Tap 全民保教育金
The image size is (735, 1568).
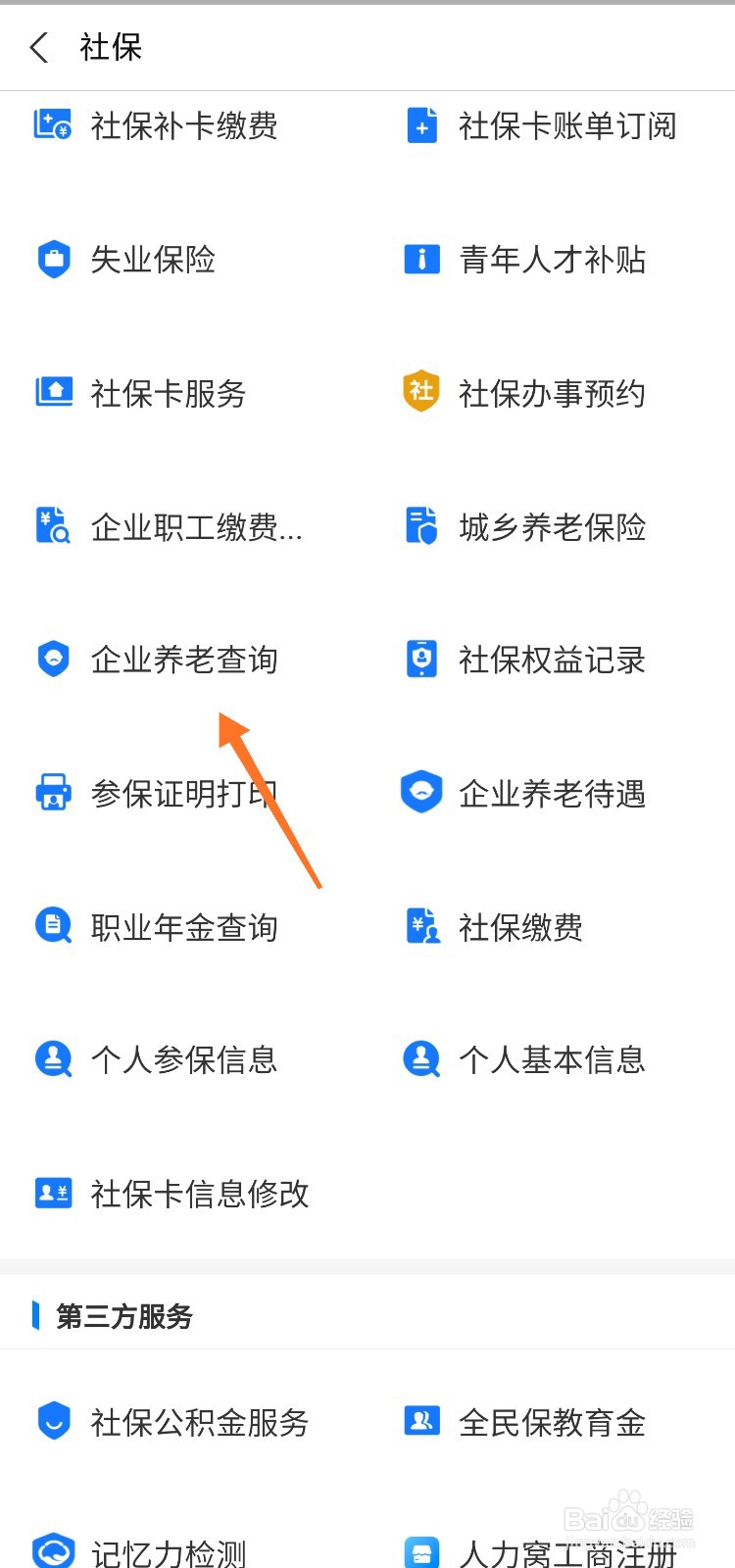coord(552,1422)
